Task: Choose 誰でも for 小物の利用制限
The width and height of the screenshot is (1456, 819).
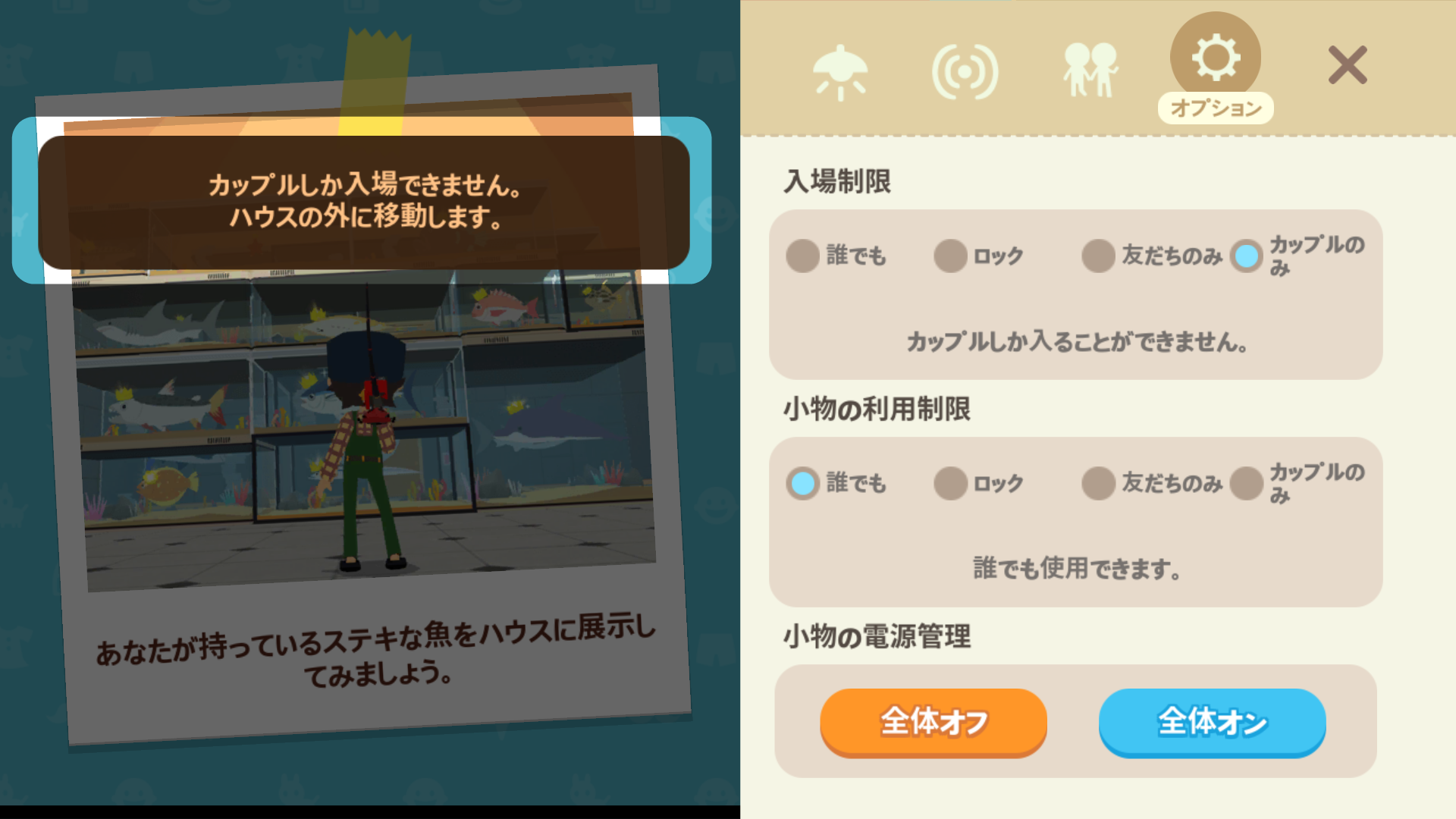Action: (802, 483)
